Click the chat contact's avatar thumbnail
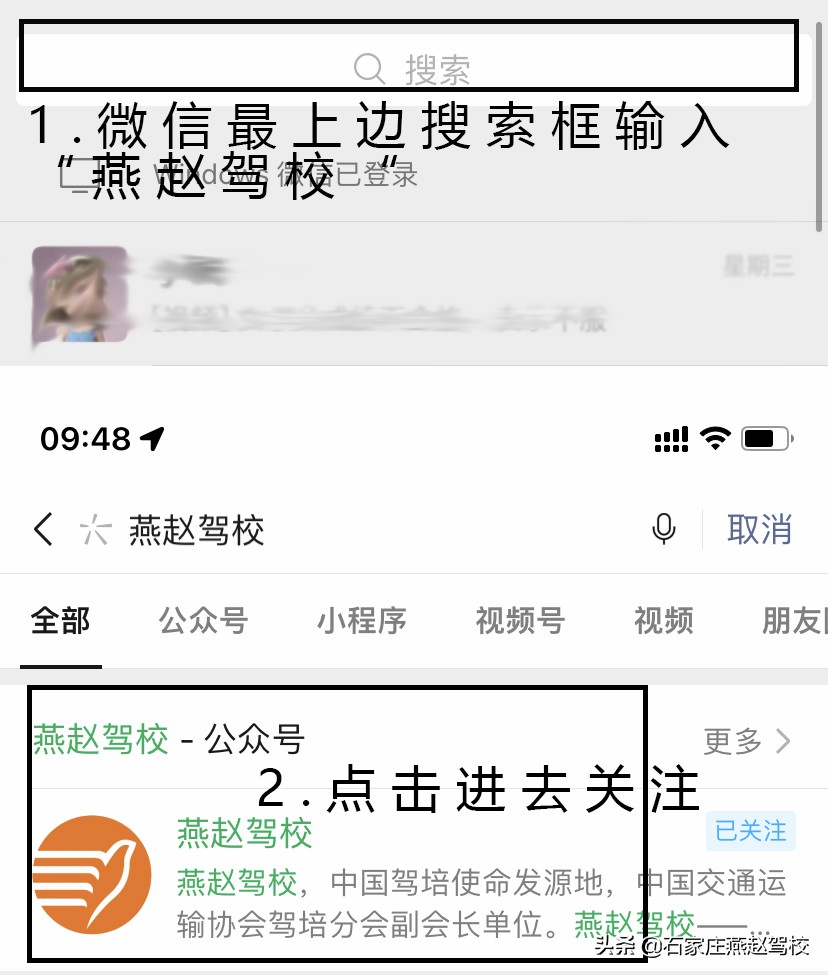 [81, 295]
